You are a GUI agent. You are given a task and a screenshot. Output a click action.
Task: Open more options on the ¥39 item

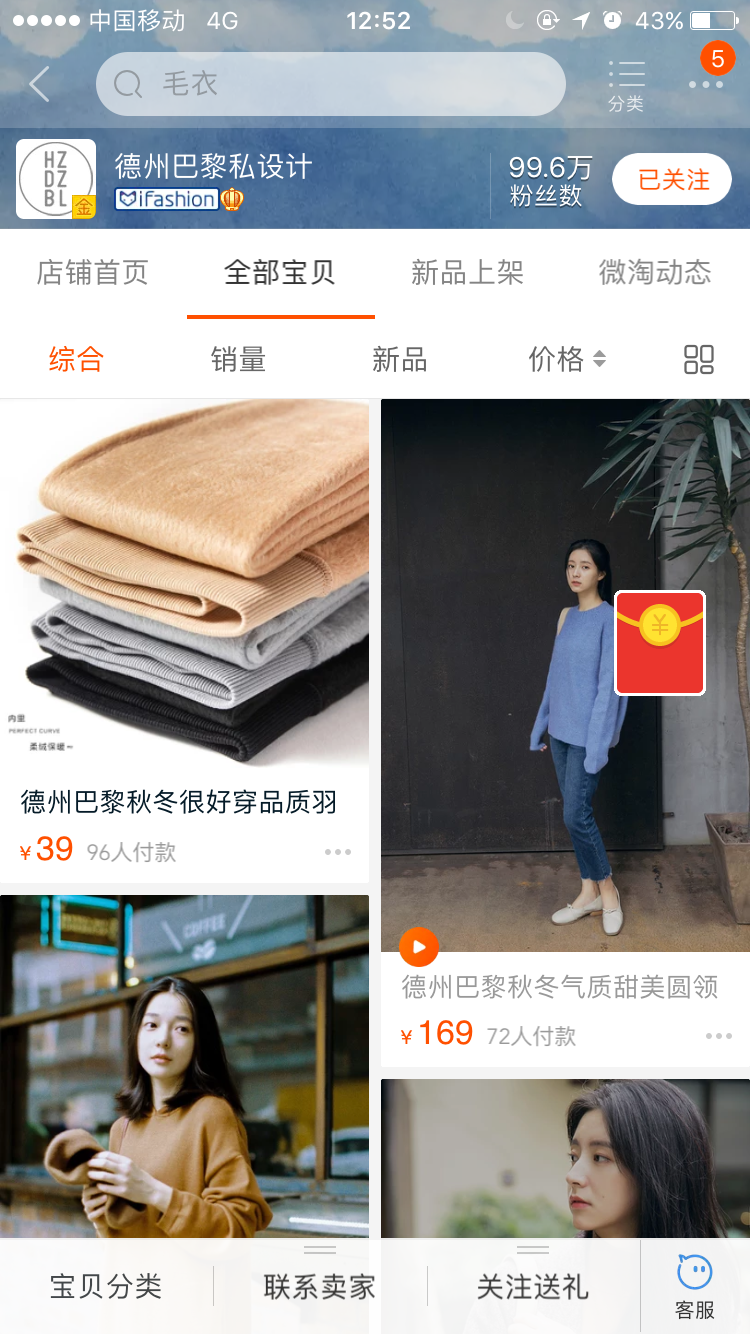338,852
